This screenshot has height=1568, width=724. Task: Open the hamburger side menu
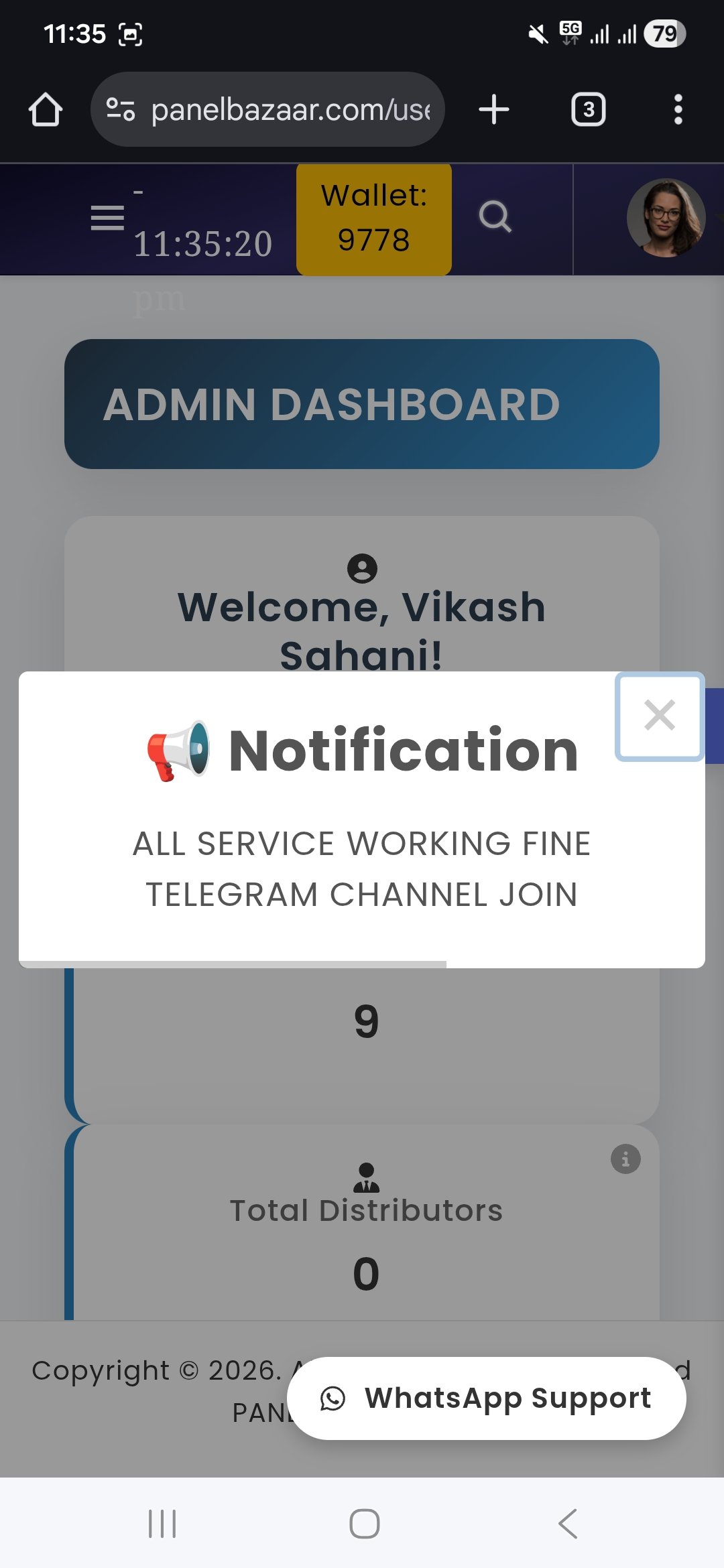(107, 218)
